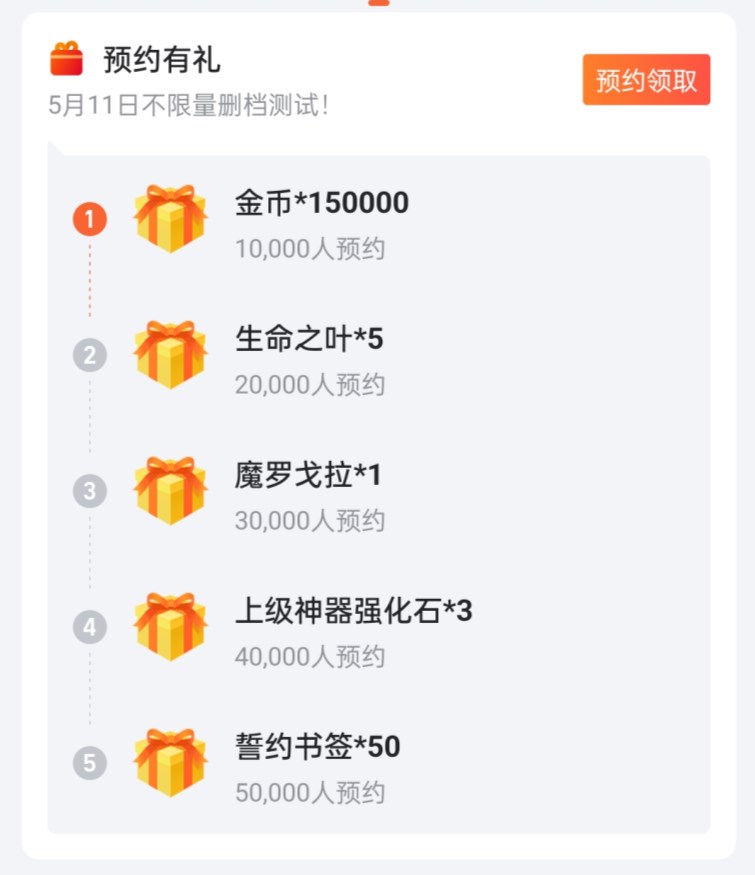This screenshot has width=755, height=875.
Task: Tap the 预约领取 button
Action: (646, 80)
